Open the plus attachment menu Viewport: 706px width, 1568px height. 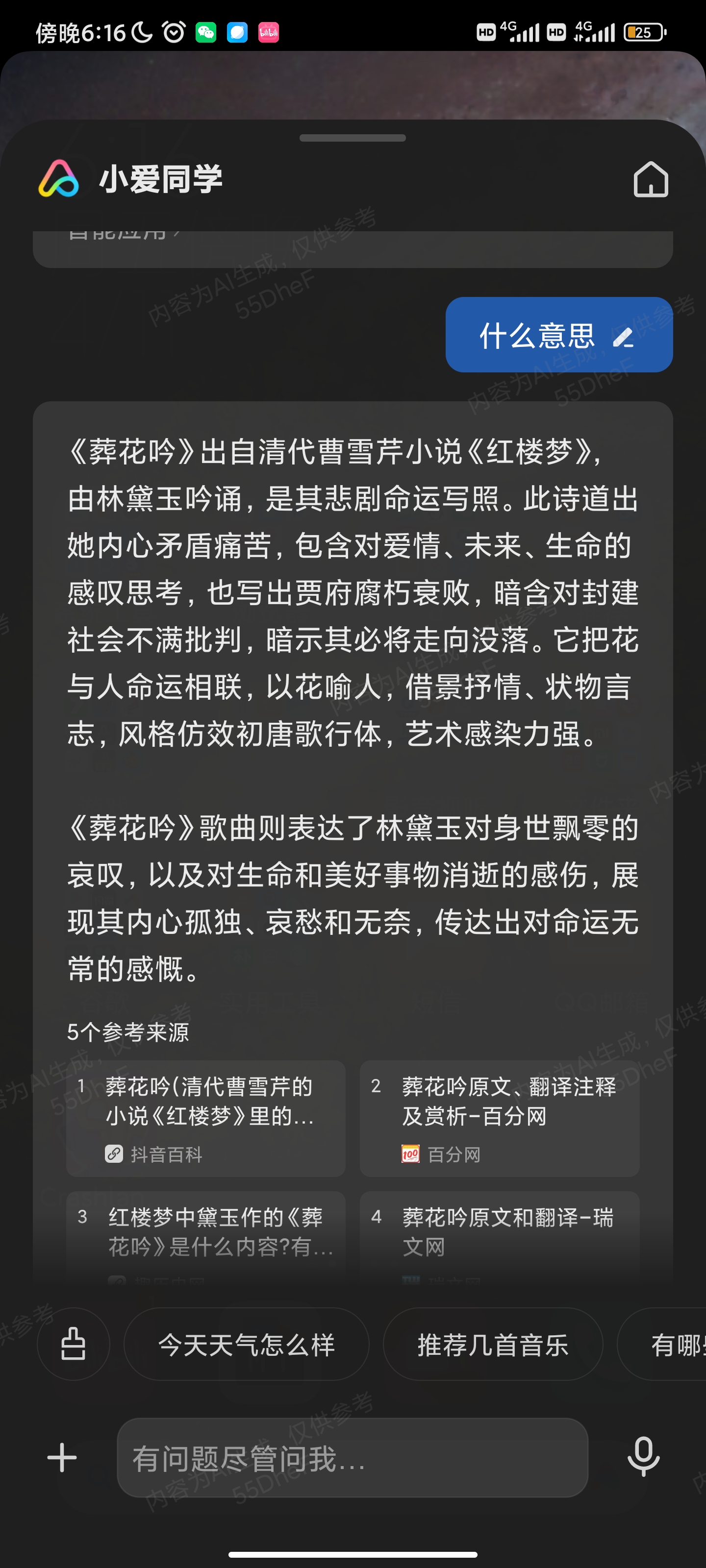pyautogui.click(x=62, y=1458)
